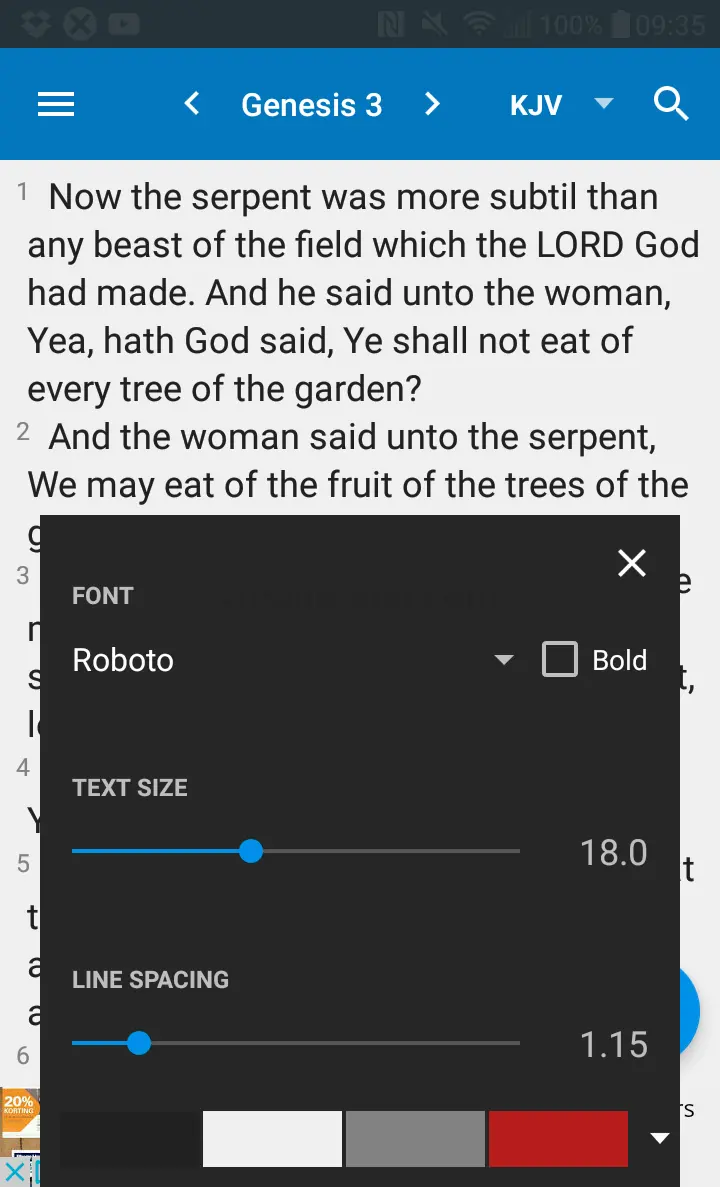
Task: Select the black color theme swatch
Action: point(129,1139)
